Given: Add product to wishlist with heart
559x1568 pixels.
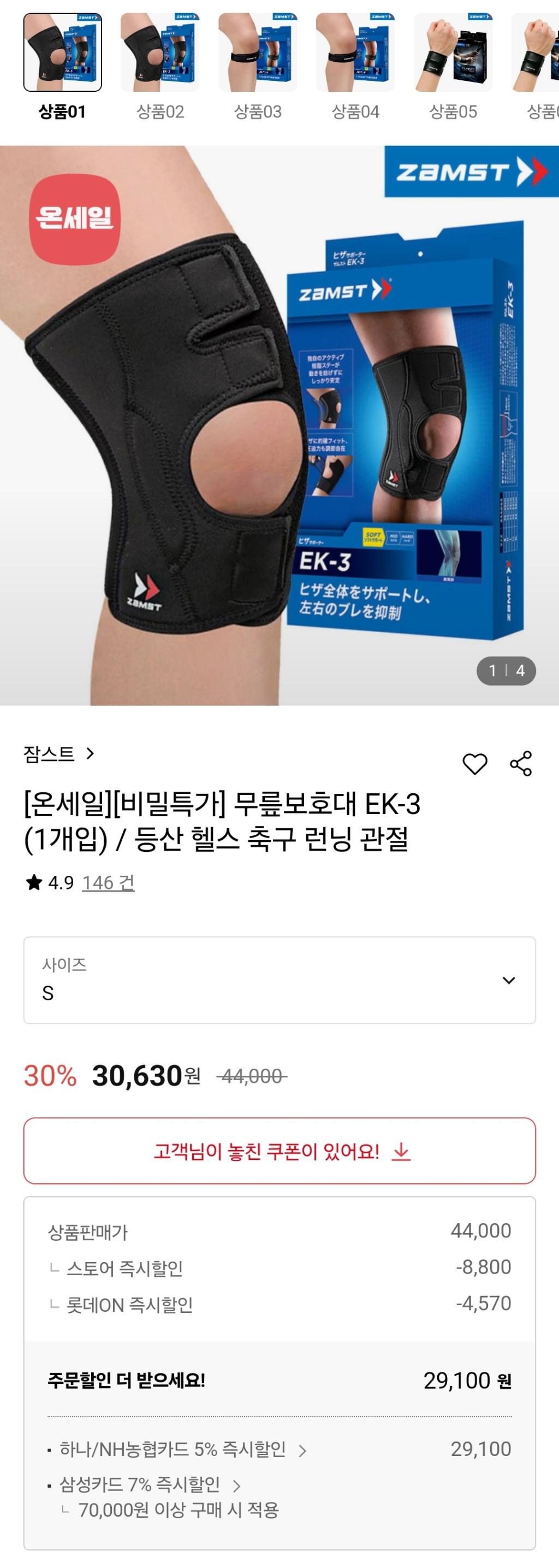Looking at the screenshot, I should coord(474,764).
